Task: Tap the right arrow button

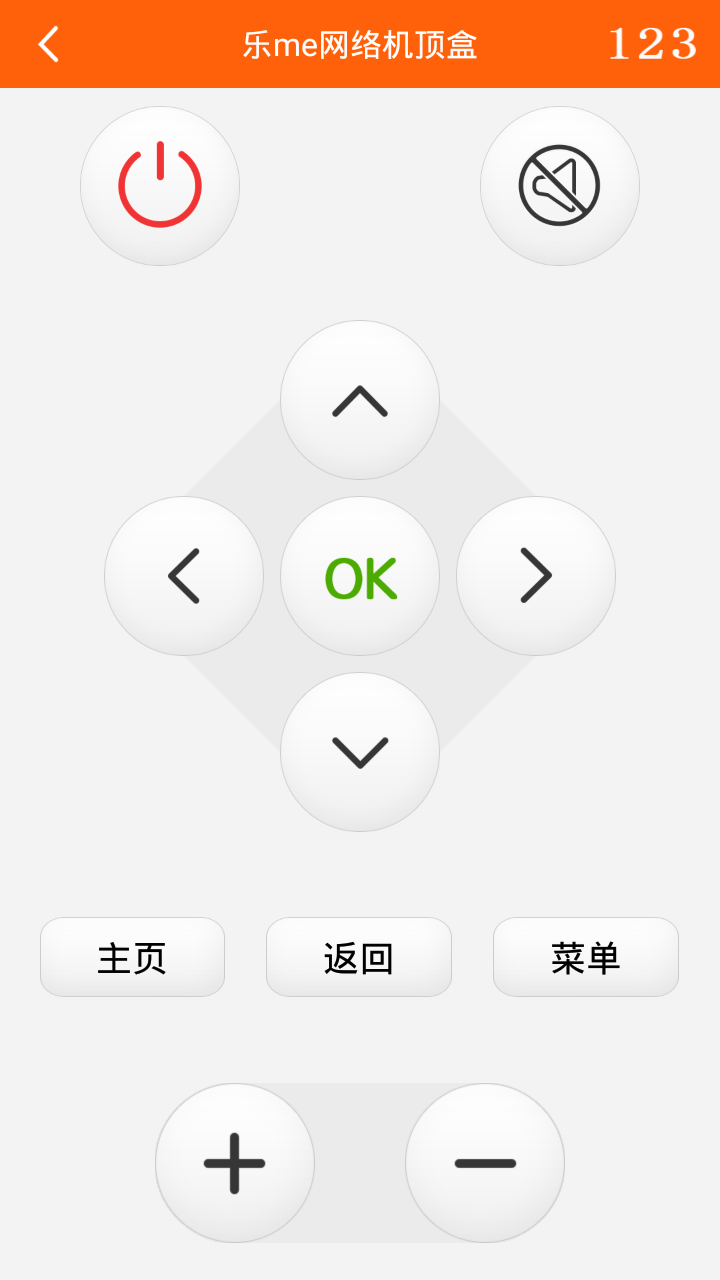Action: pos(536,576)
